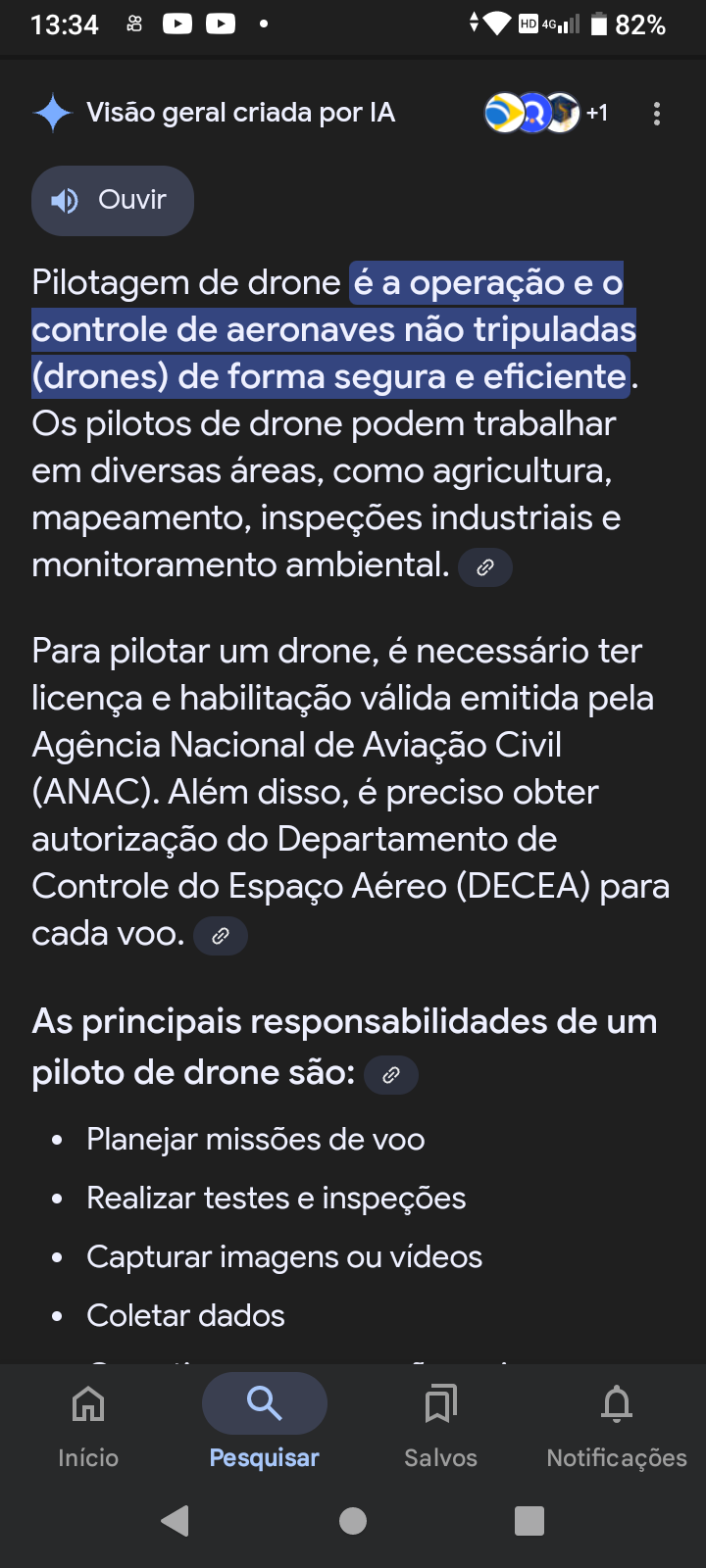Image resolution: width=706 pixels, height=1568 pixels.
Task: Tap the Ouvir listen button
Action: 113,201
